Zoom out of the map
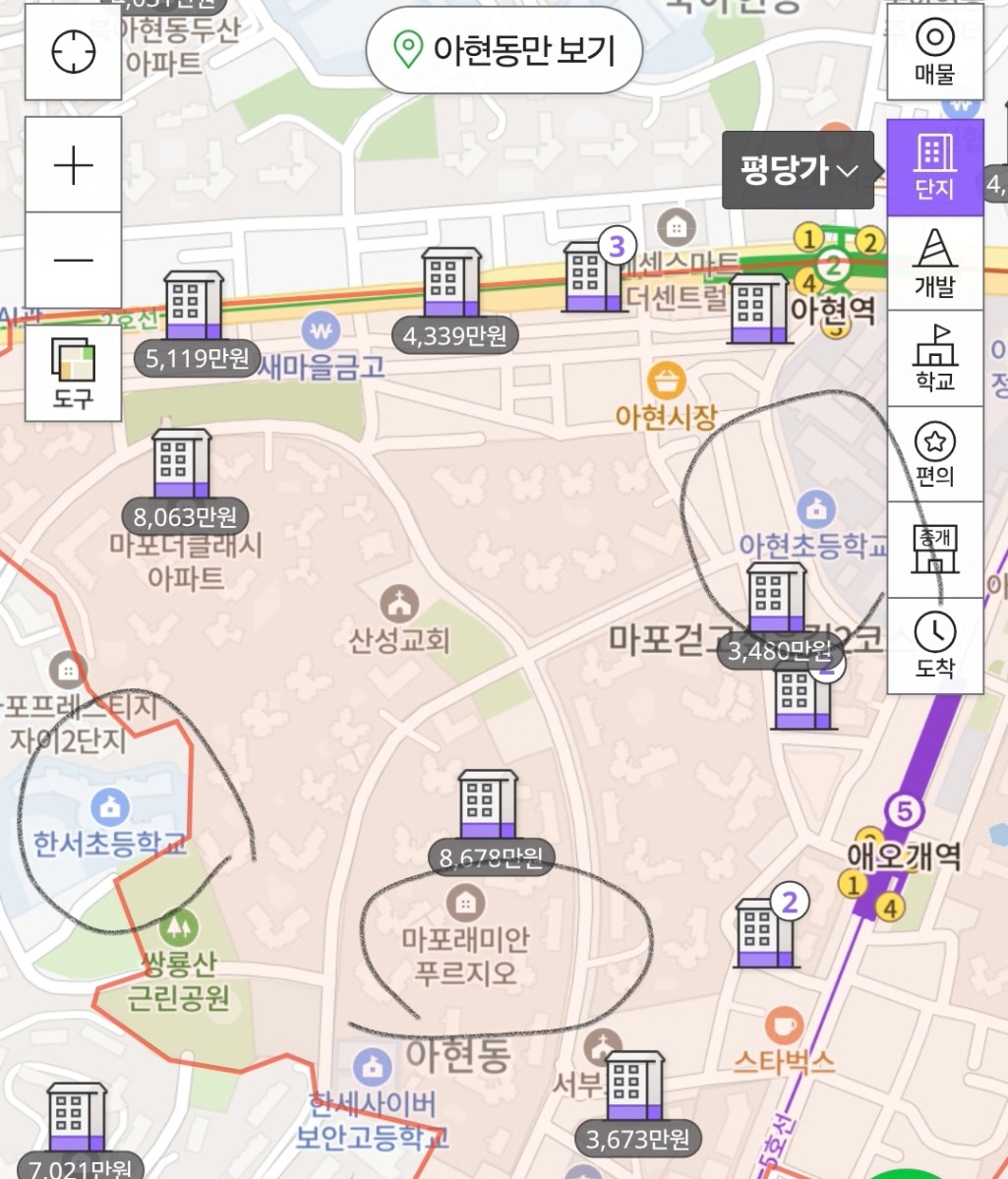1008x1179 pixels. point(73,261)
